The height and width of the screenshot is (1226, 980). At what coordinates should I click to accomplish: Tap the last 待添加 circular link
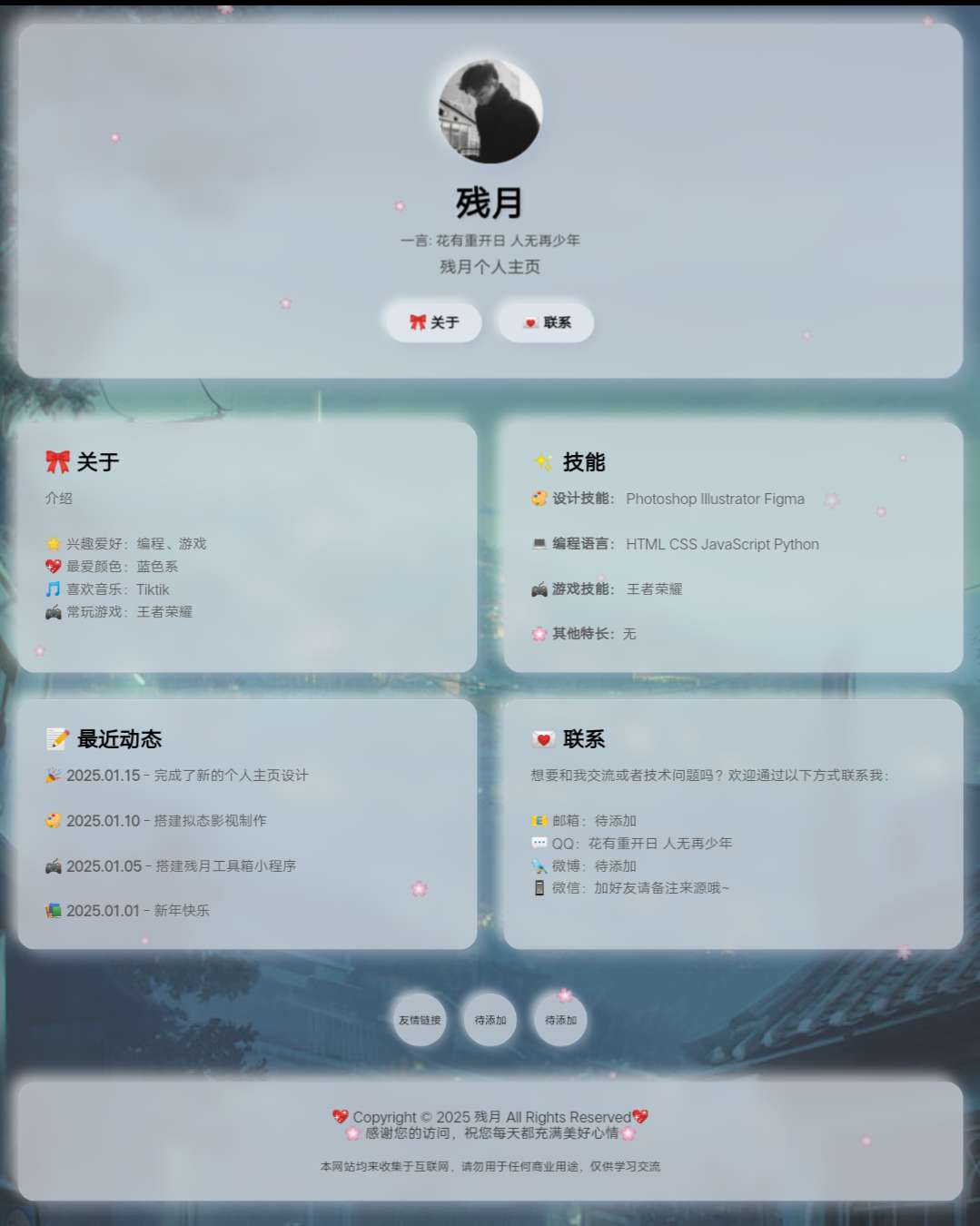point(560,1020)
